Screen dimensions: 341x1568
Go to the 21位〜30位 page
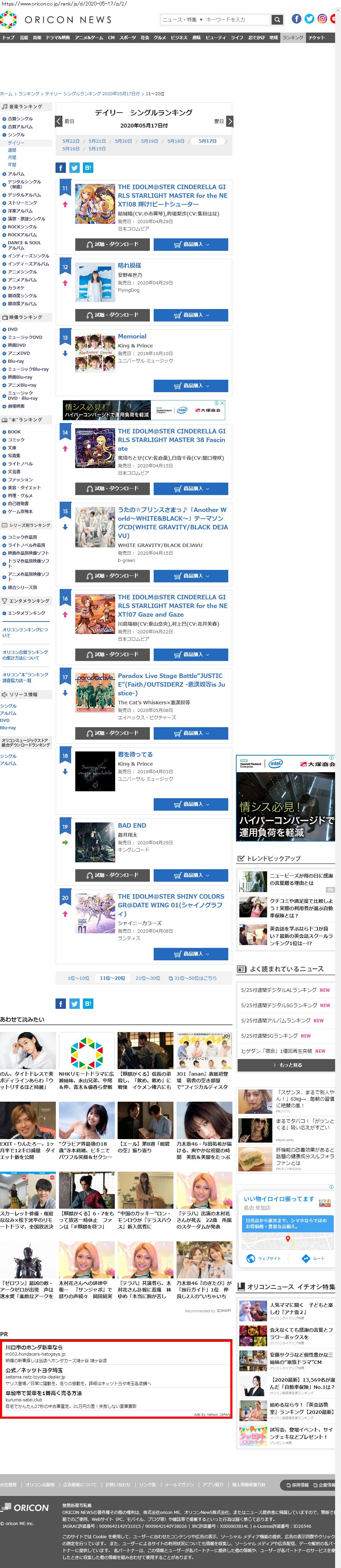pyautogui.click(x=148, y=978)
